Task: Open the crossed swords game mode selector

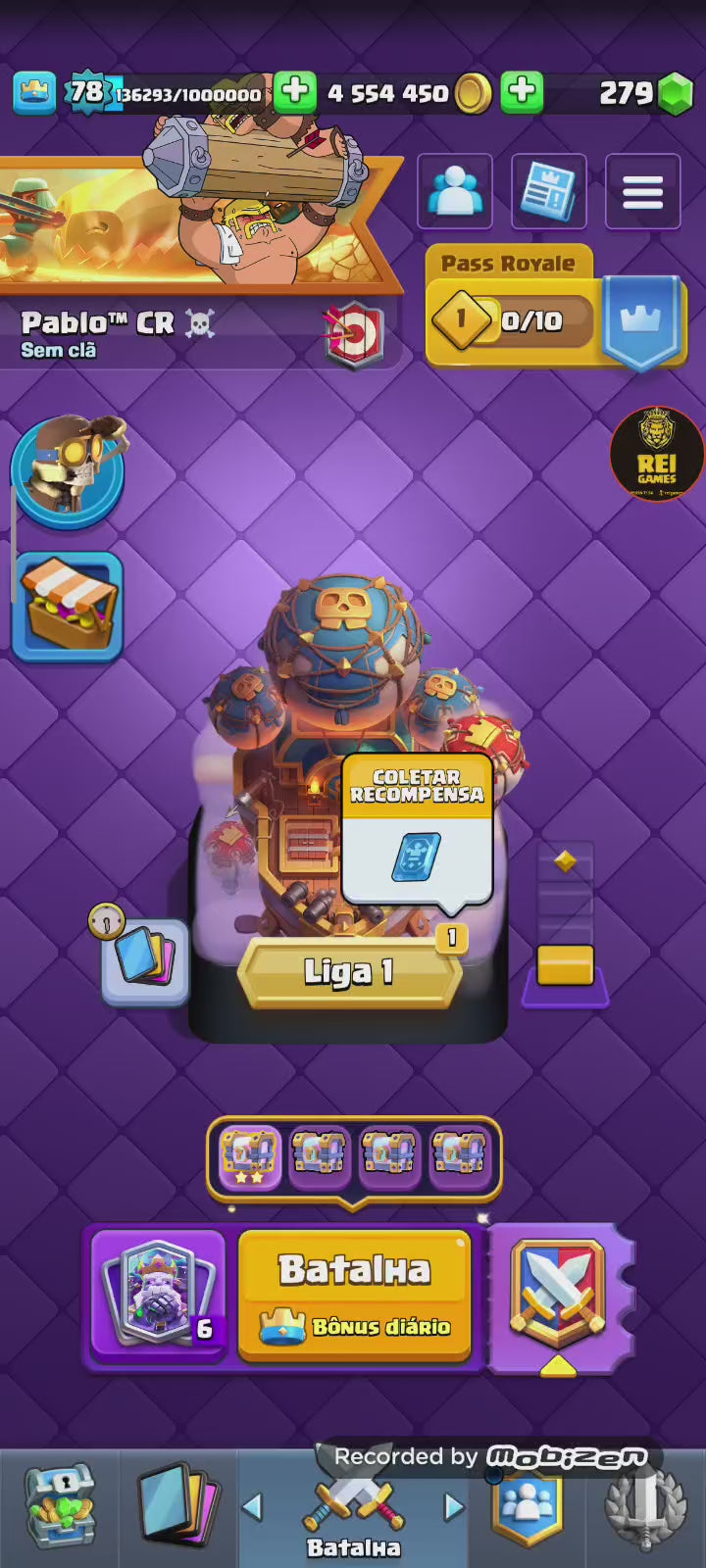Action: (x=558, y=1296)
